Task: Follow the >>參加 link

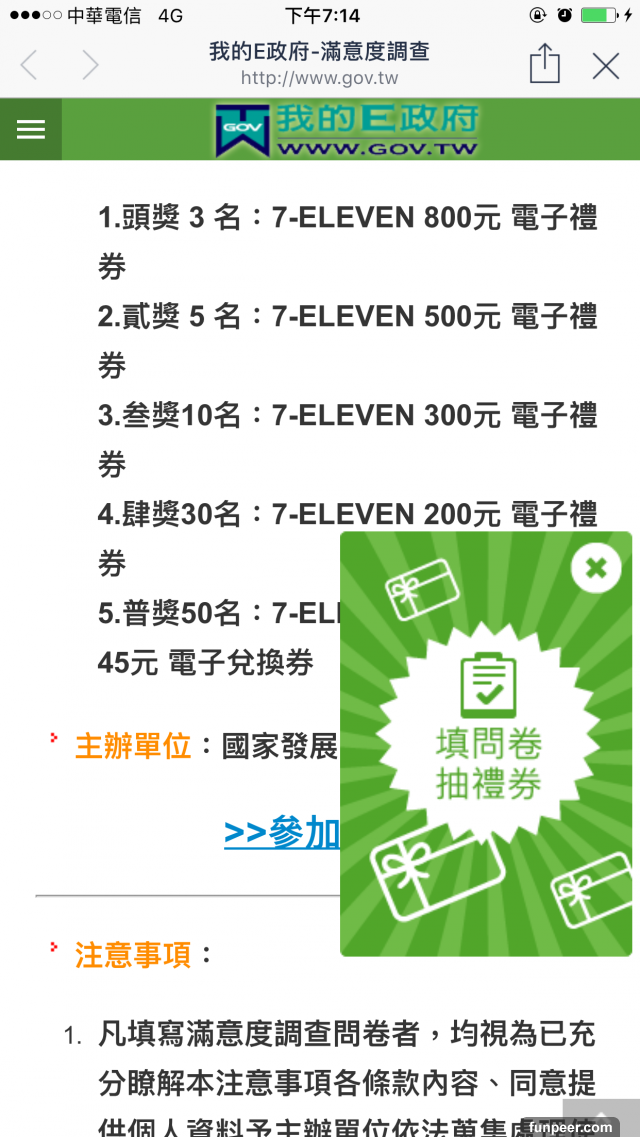Action: point(282,832)
